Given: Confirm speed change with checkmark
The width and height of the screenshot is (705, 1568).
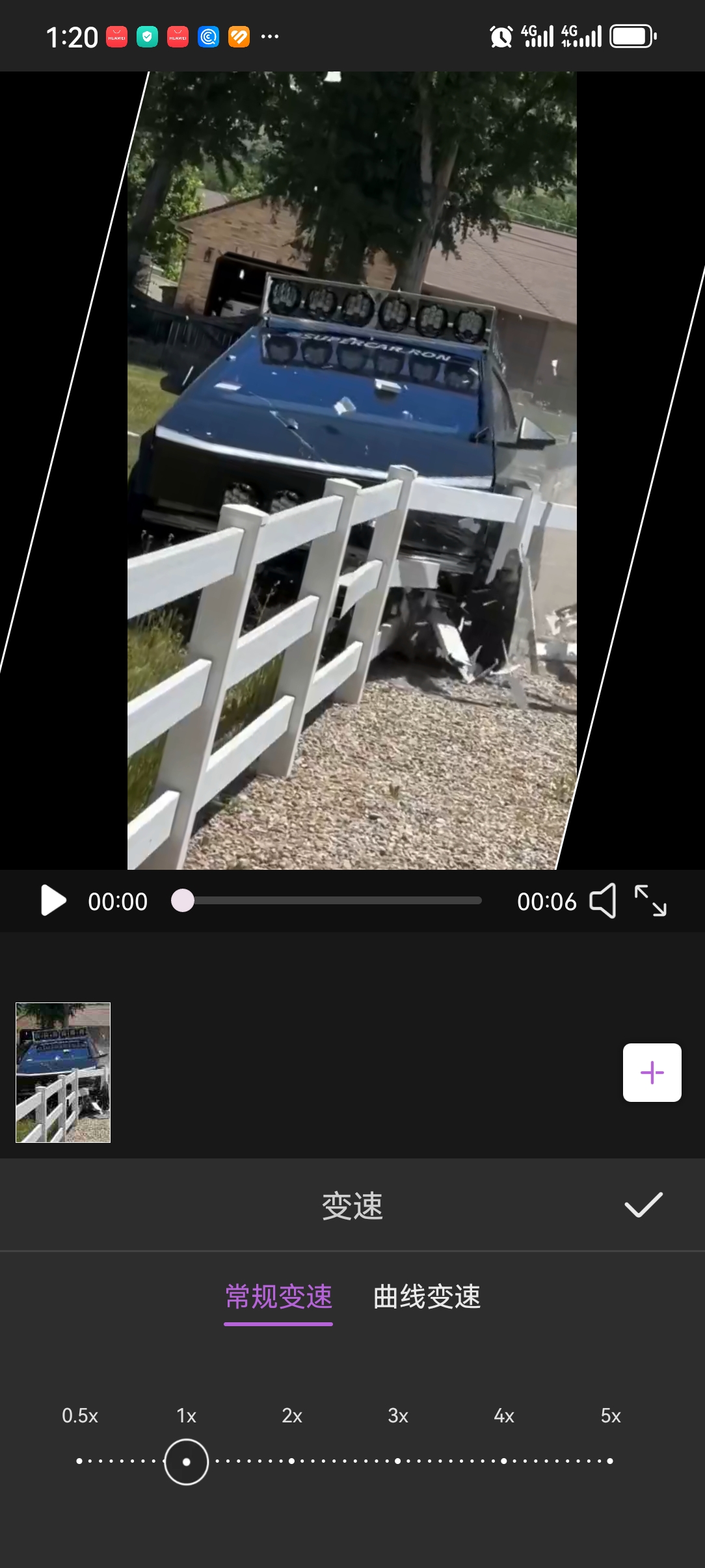Looking at the screenshot, I should (643, 1205).
